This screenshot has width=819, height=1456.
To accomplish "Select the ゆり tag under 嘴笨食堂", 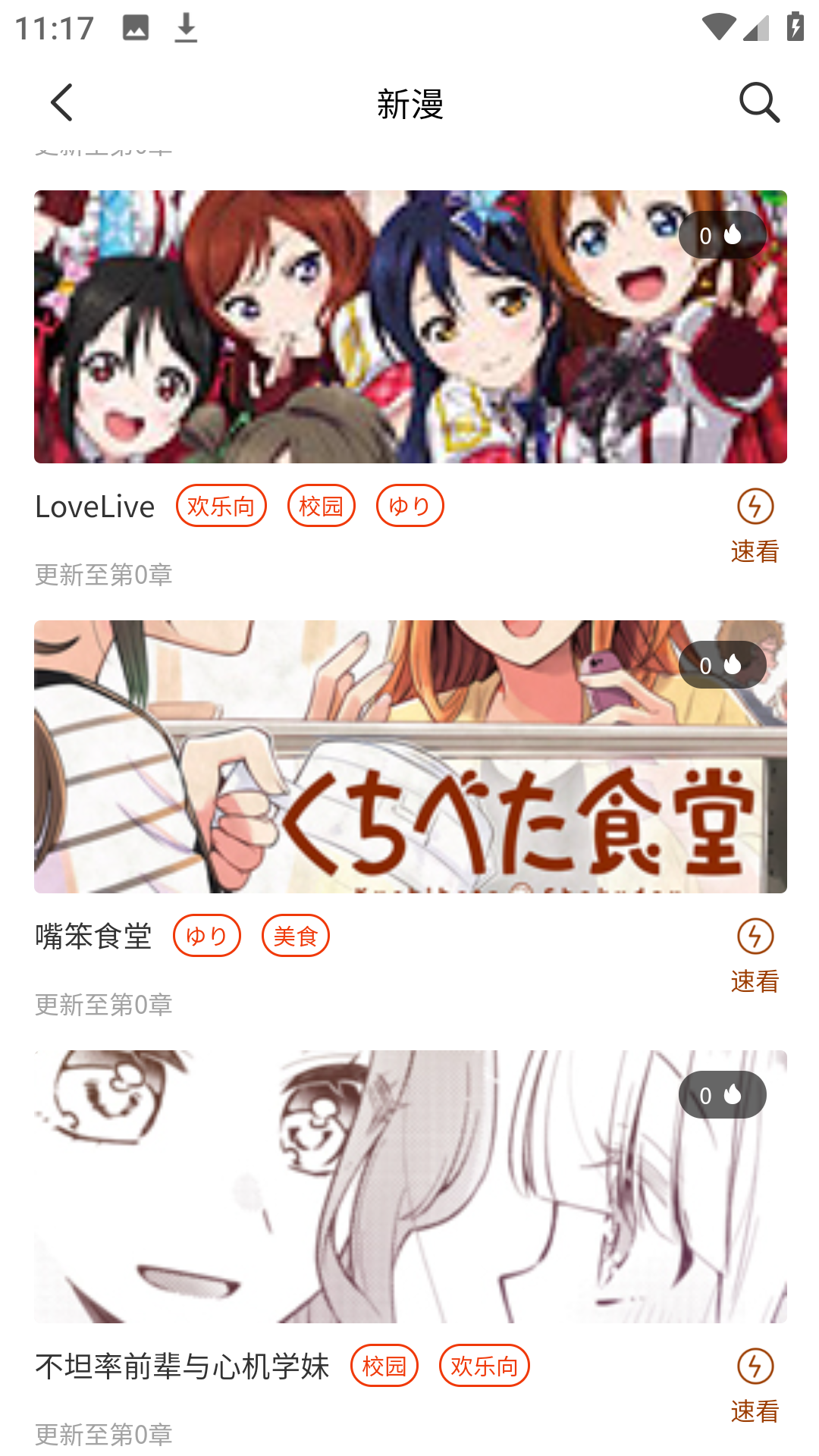I will point(206,936).
